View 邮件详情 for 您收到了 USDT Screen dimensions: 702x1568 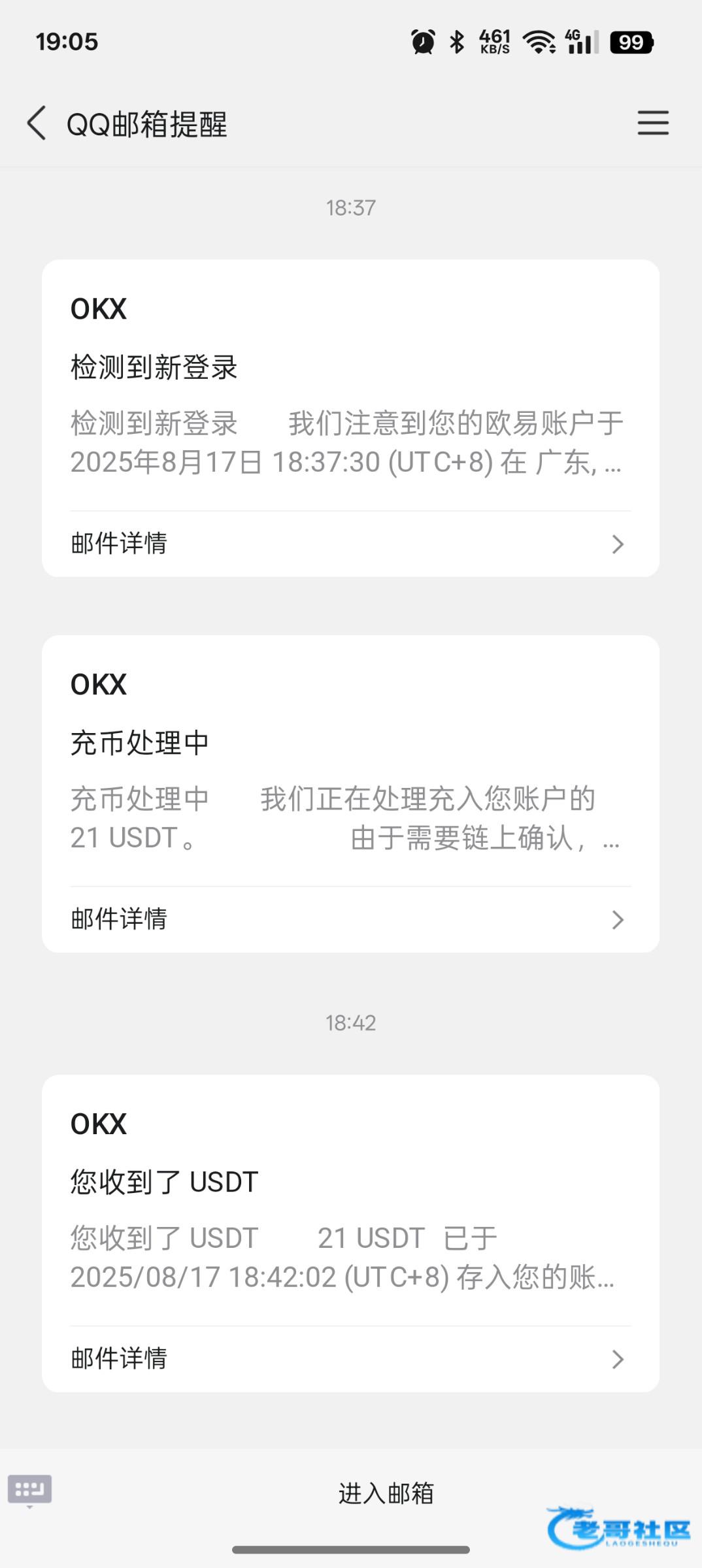(x=350, y=1359)
